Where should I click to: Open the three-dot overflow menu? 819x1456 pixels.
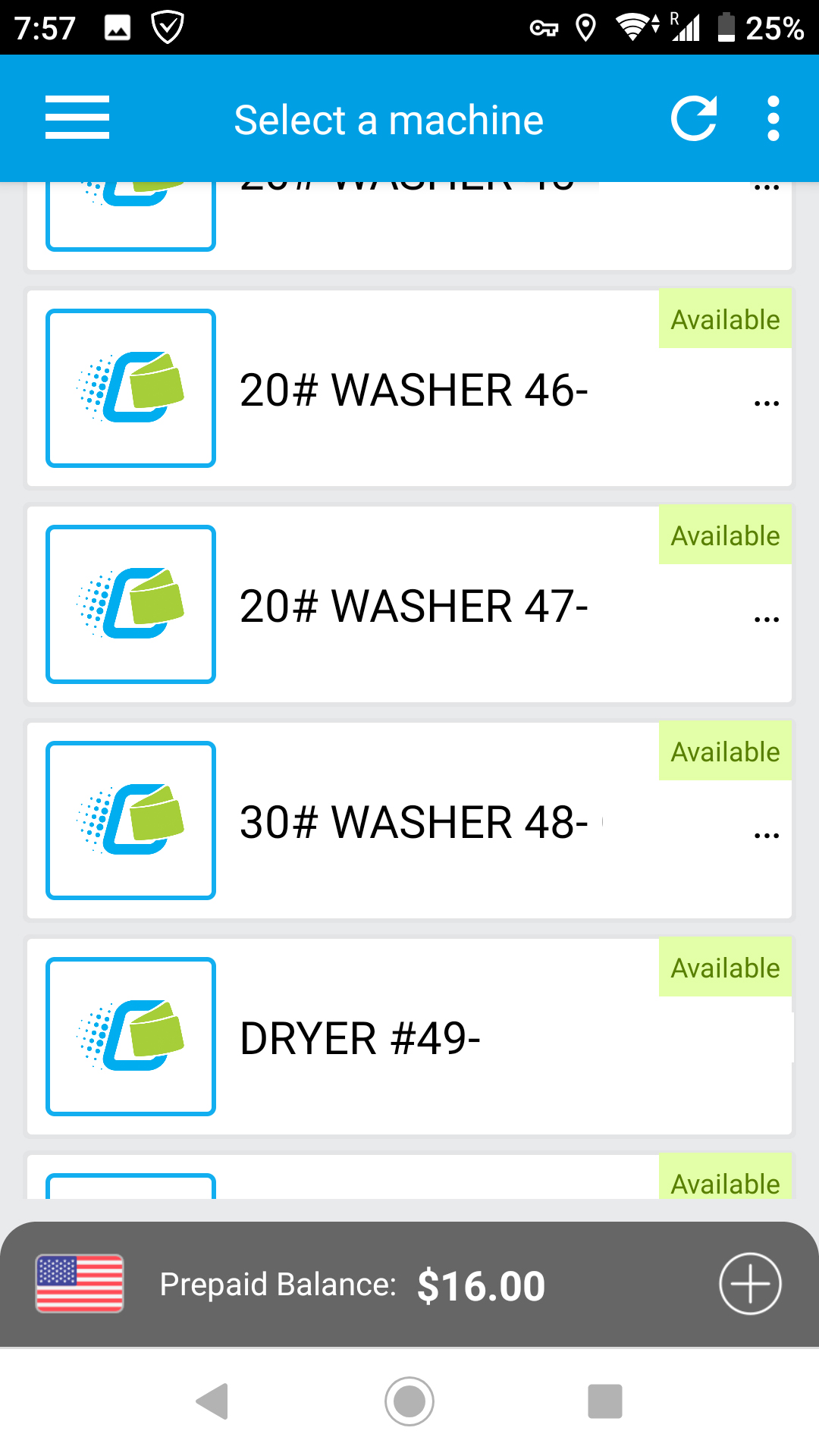(773, 118)
